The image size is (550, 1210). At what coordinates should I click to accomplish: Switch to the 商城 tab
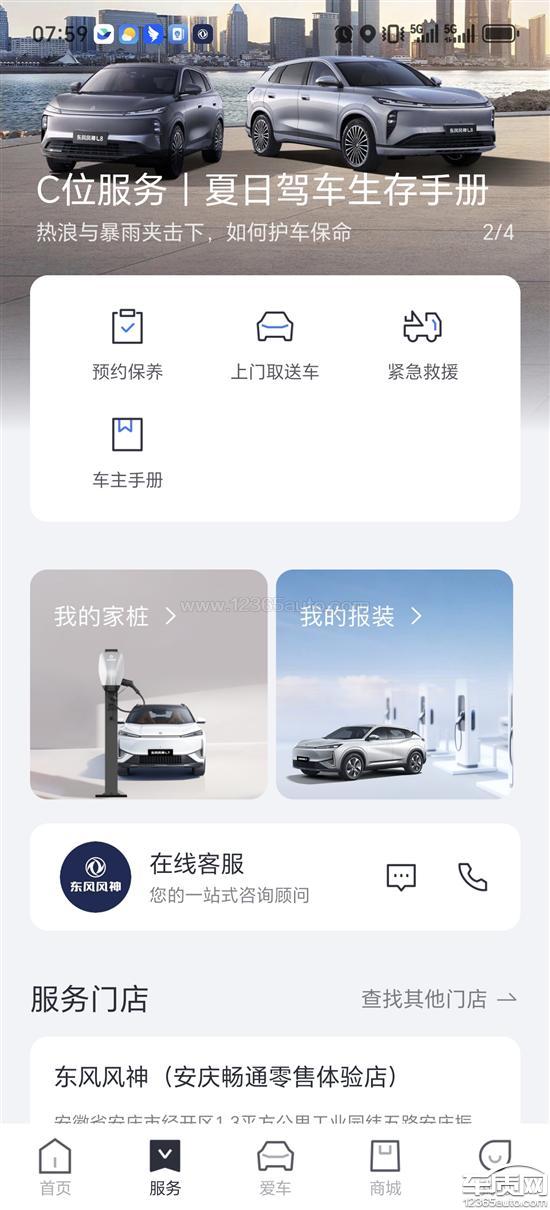tap(385, 1167)
